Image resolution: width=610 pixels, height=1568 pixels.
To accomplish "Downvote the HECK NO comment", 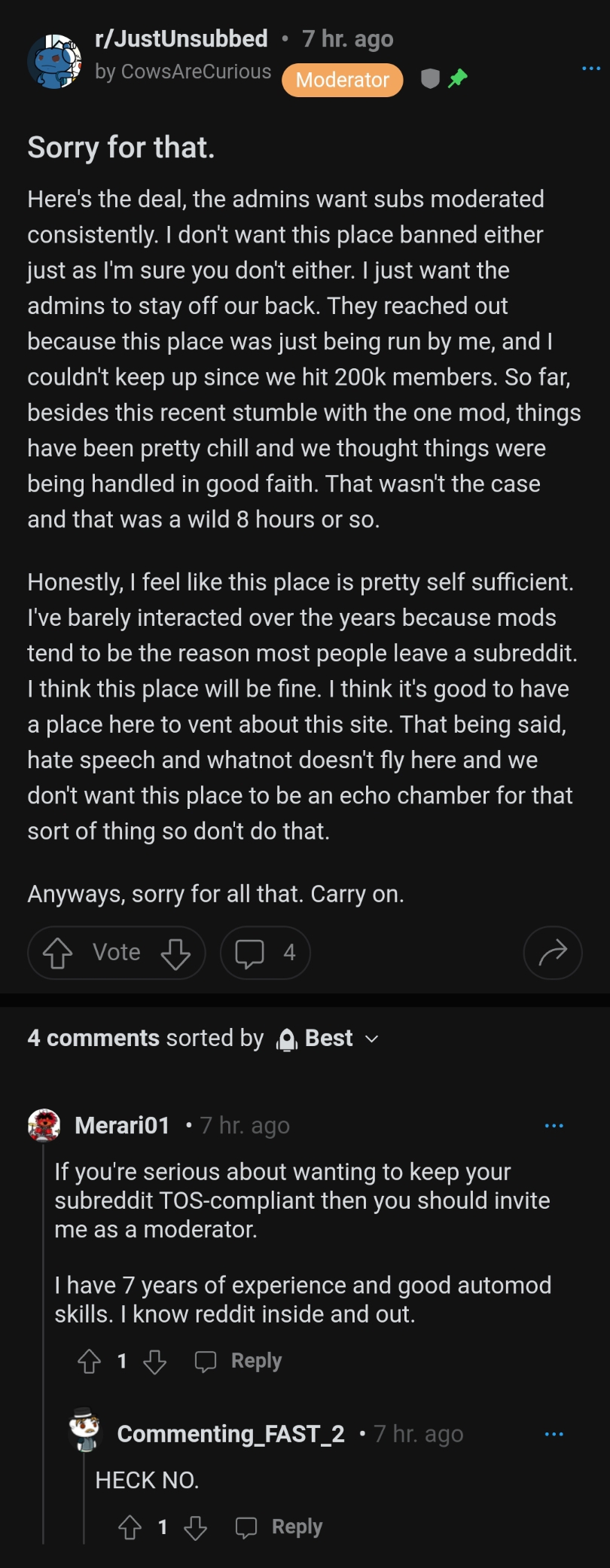I will [x=196, y=1527].
